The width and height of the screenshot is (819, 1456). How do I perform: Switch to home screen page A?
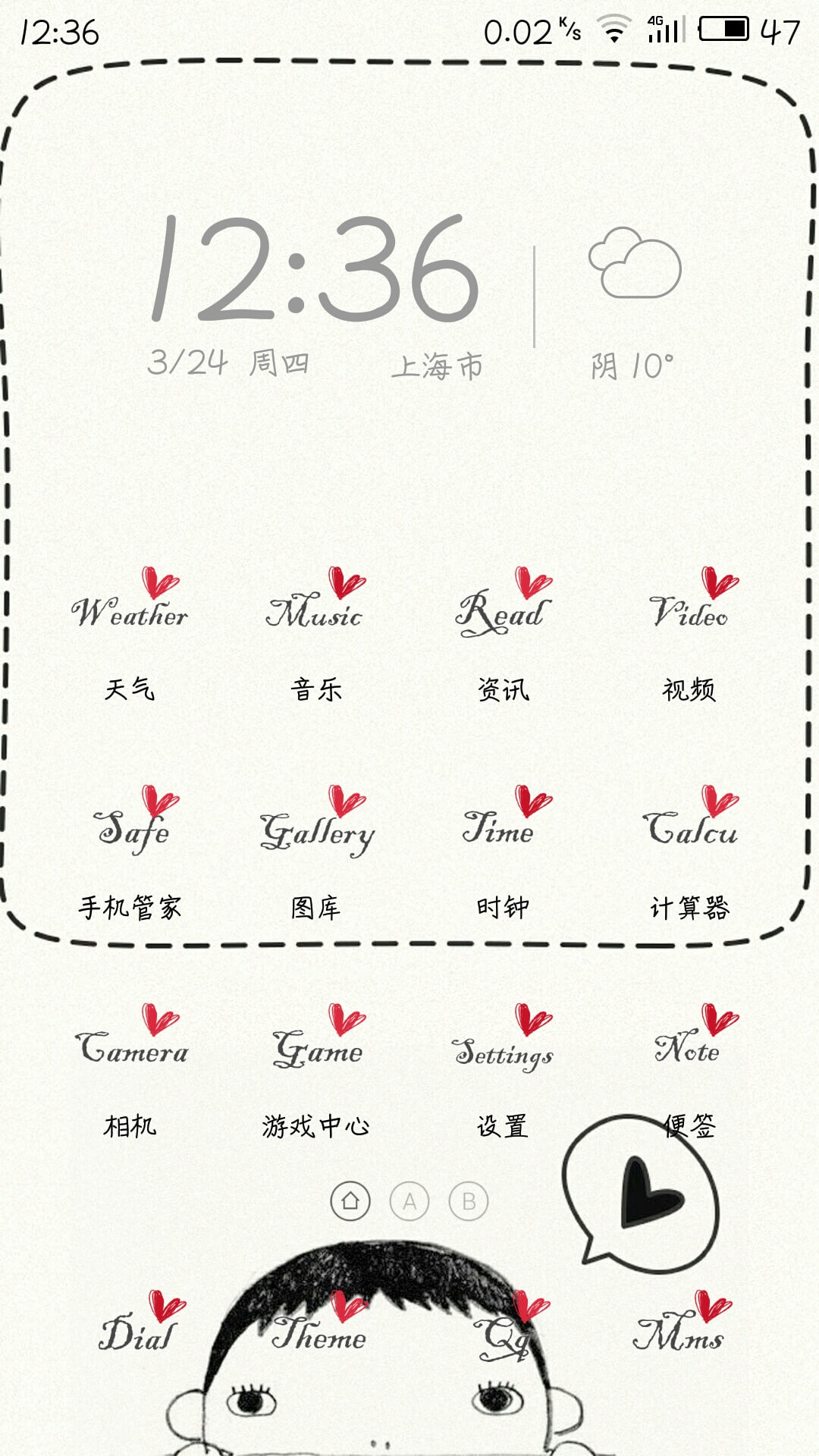(409, 1201)
